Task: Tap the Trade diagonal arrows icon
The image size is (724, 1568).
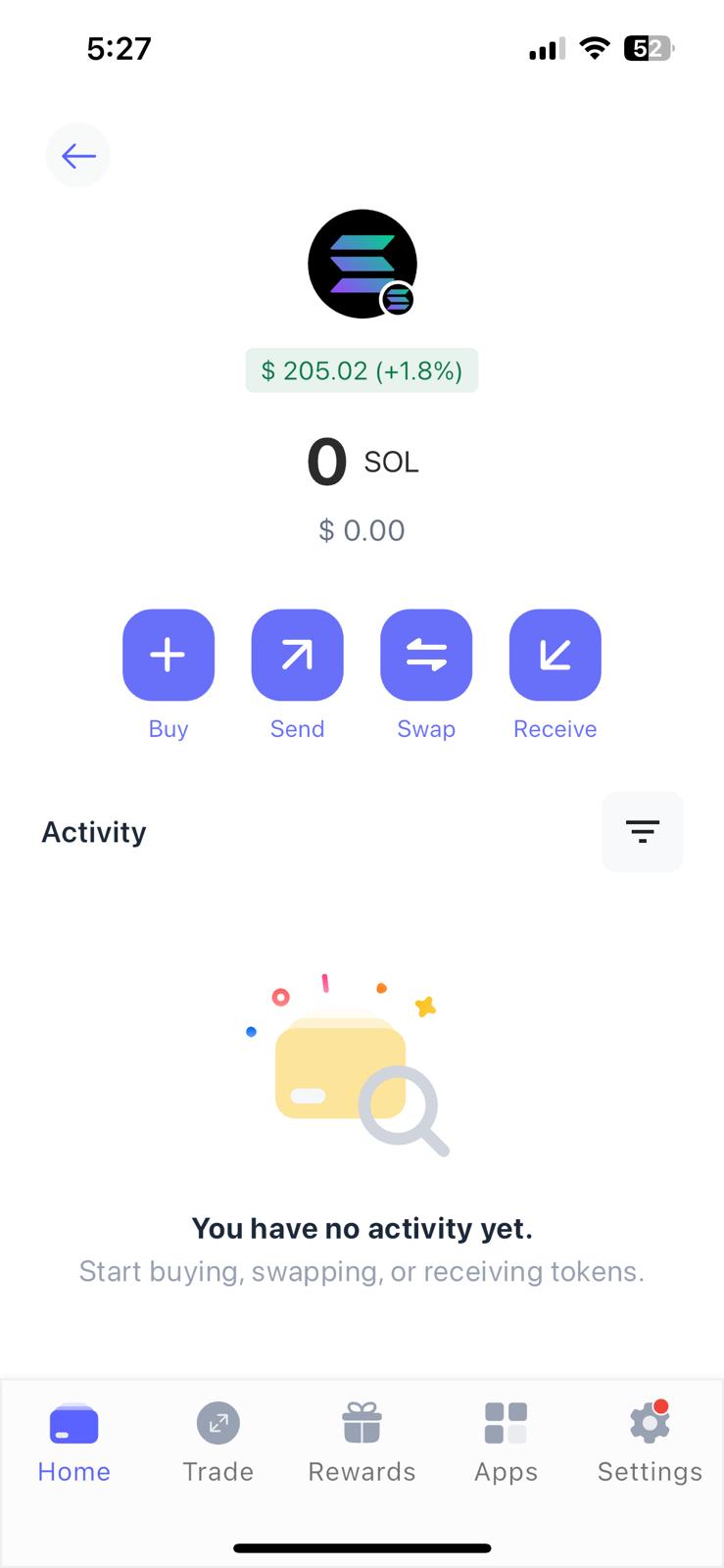Action: 217,1423
